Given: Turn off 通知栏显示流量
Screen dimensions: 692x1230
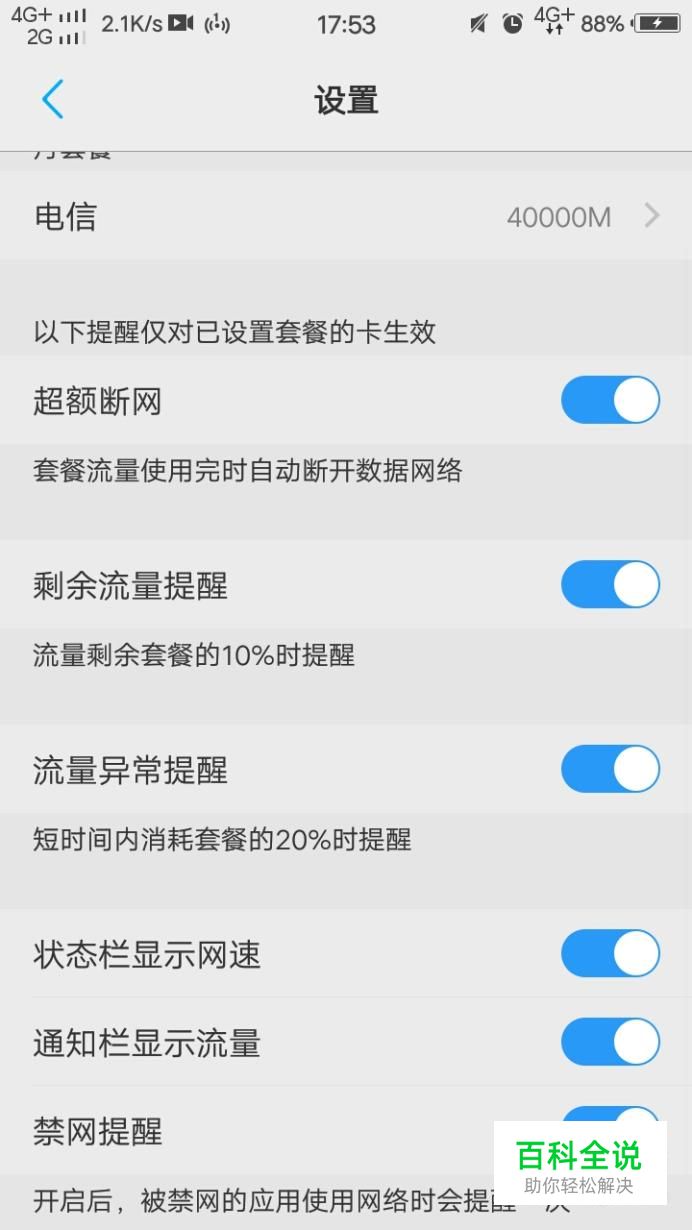Looking at the screenshot, I should (610, 1042).
